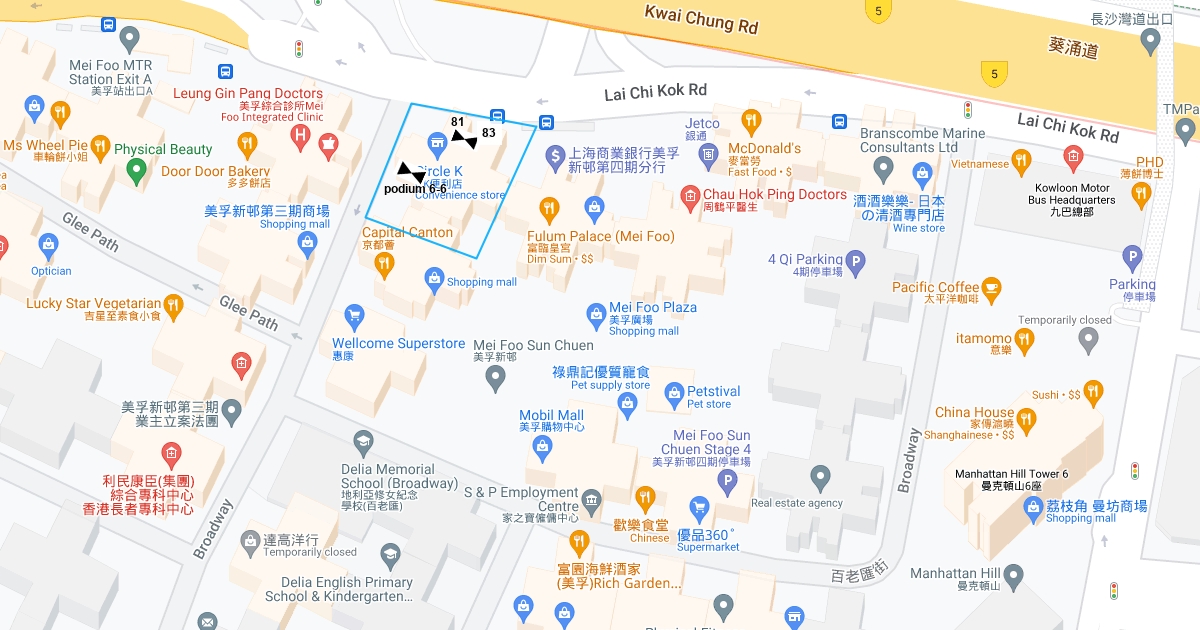Open the Capital Canton restaurant pin
The image size is (1200, 630).
coord(384,264)
